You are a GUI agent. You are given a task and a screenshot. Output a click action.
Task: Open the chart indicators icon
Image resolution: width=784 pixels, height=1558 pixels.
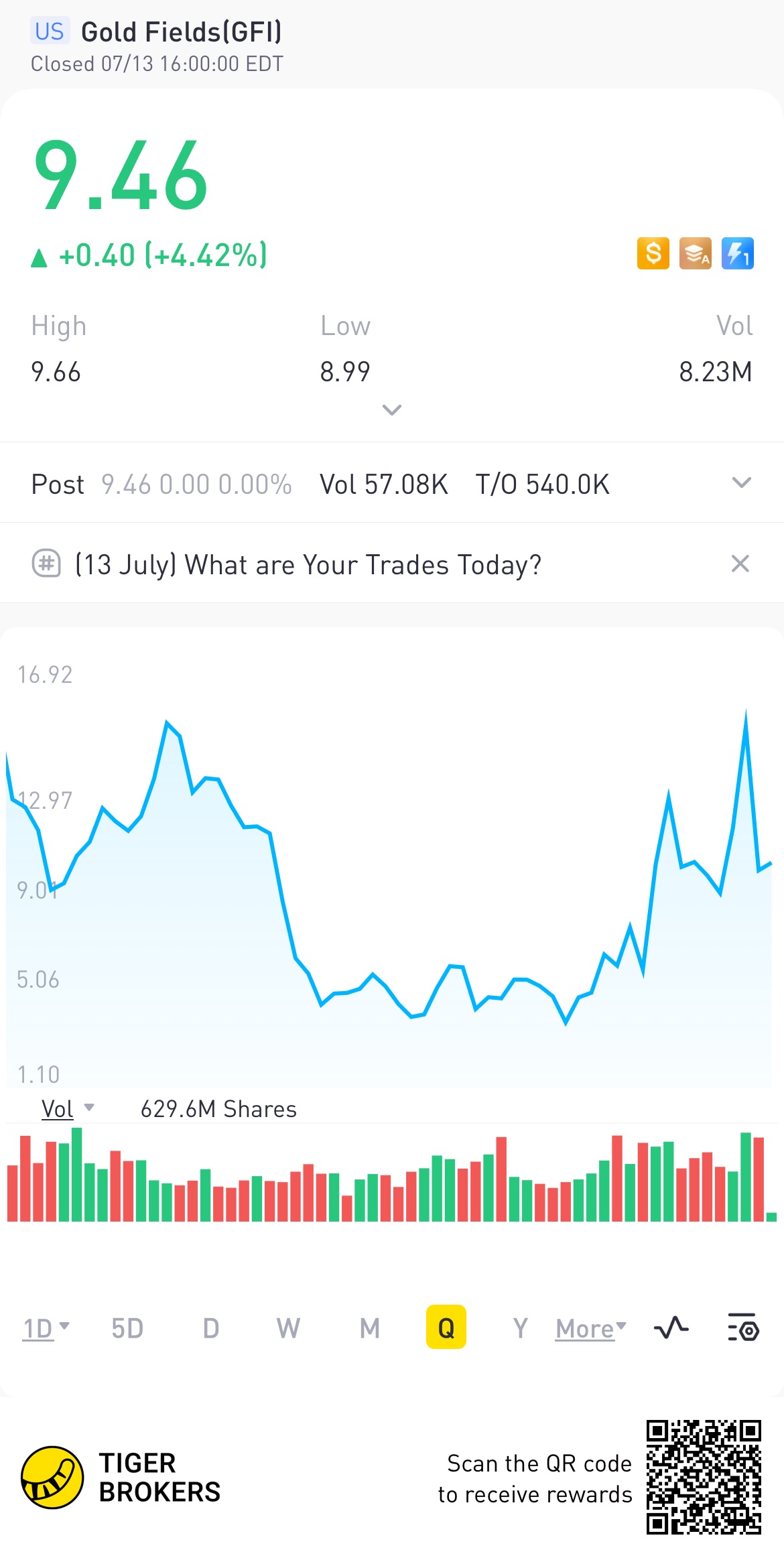tap(671, 1327)
